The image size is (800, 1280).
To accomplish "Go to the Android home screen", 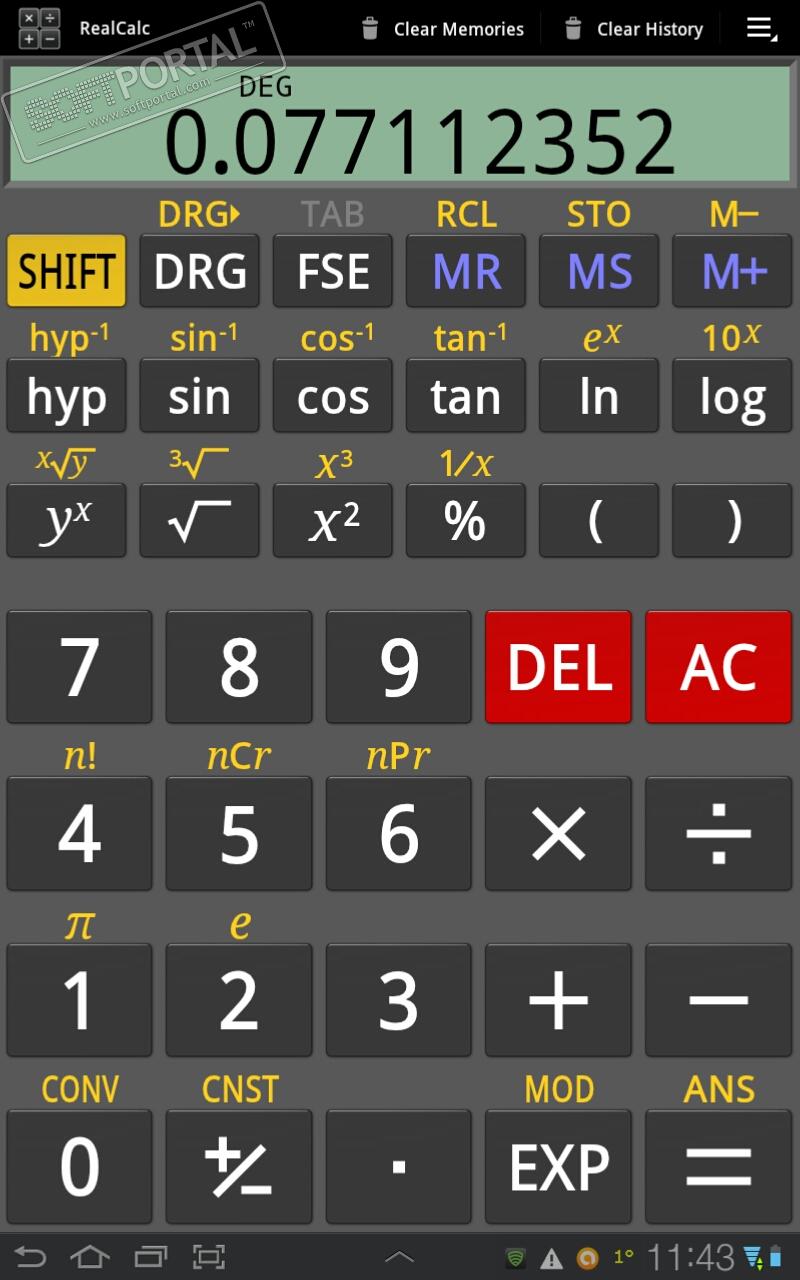I will [90, 1257].
